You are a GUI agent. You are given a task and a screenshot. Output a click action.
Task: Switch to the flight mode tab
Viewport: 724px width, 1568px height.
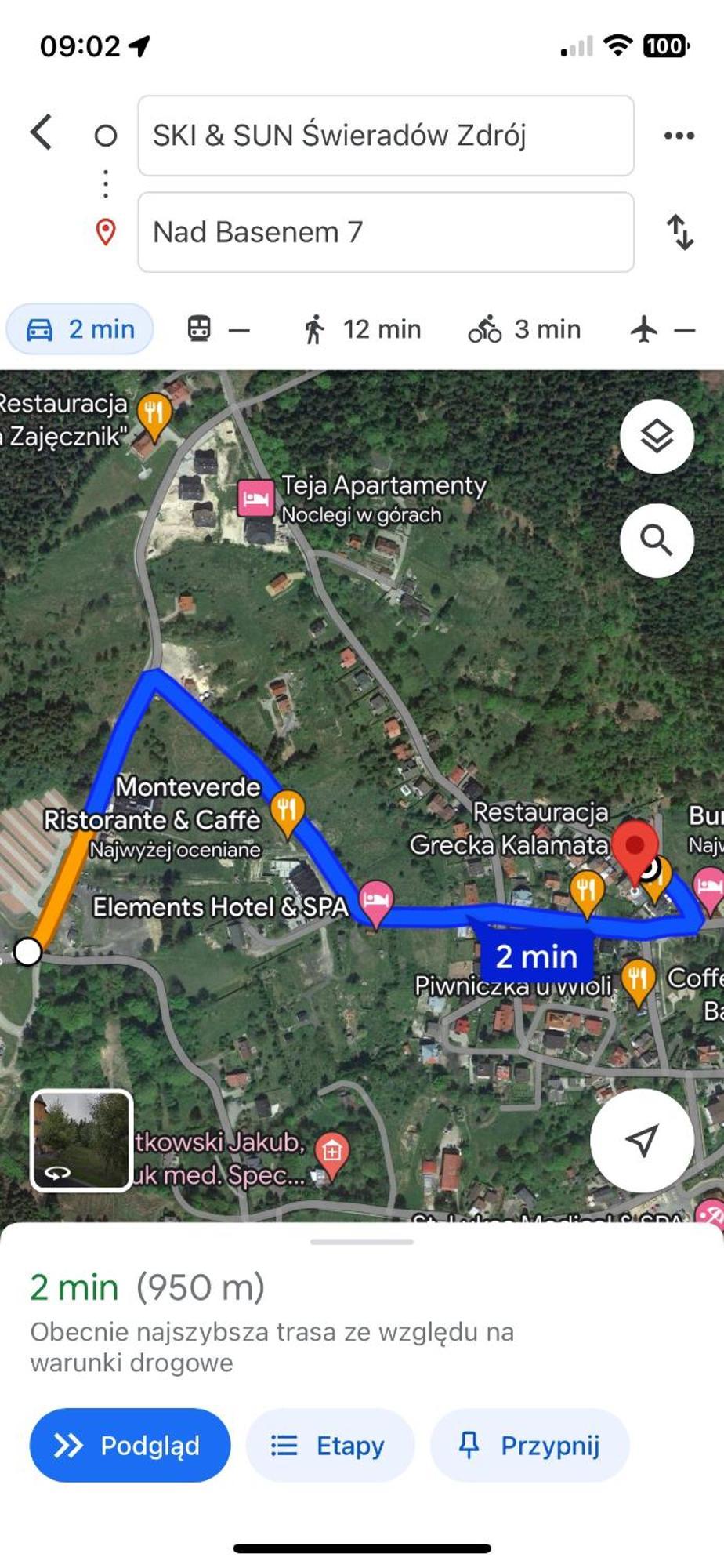tap(662, 329)
